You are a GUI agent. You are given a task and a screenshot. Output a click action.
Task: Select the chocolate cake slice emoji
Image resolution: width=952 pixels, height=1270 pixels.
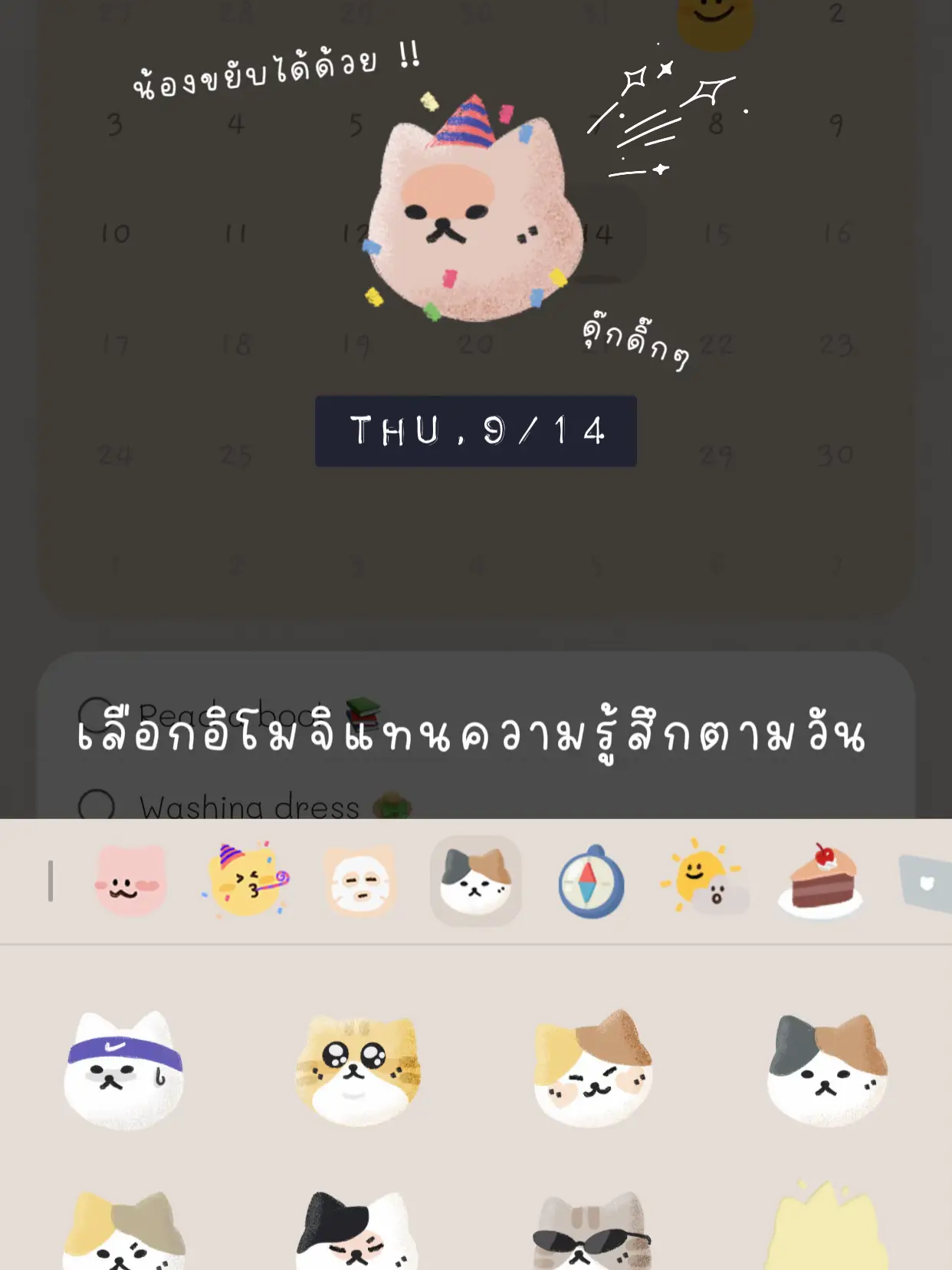tap(819, 882)
